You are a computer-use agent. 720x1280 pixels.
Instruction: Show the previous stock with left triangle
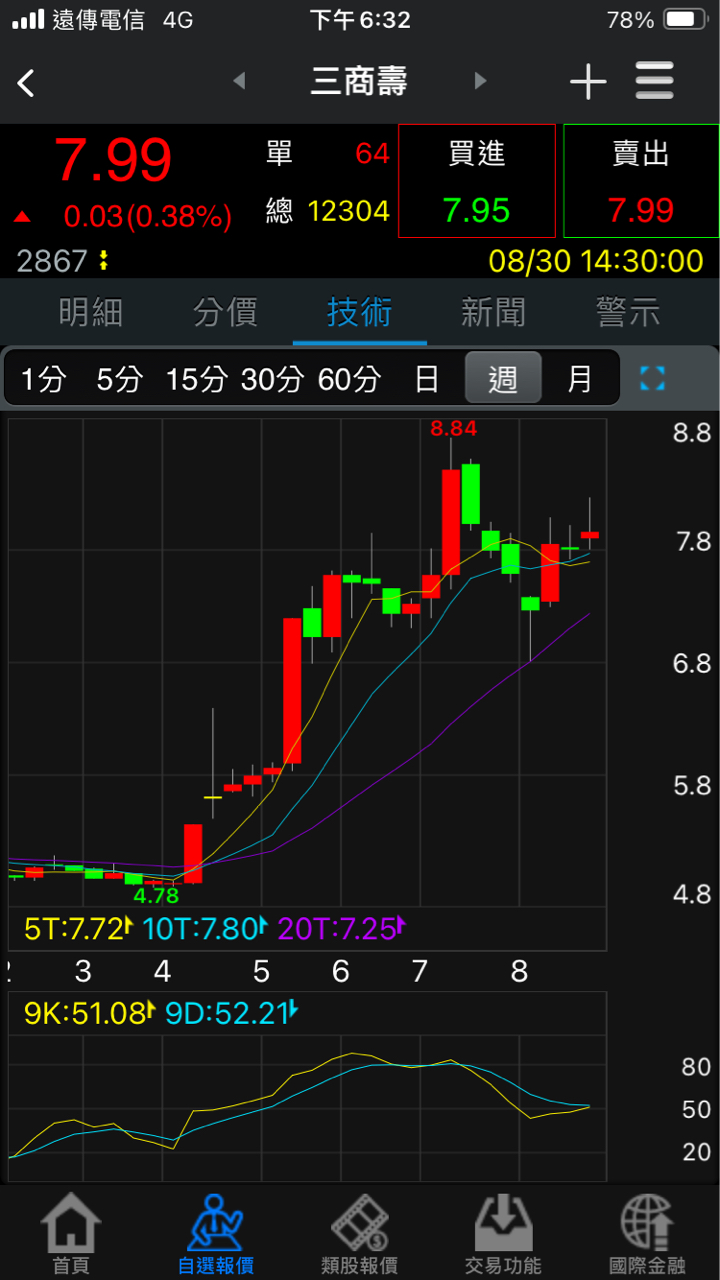point(238,81)
